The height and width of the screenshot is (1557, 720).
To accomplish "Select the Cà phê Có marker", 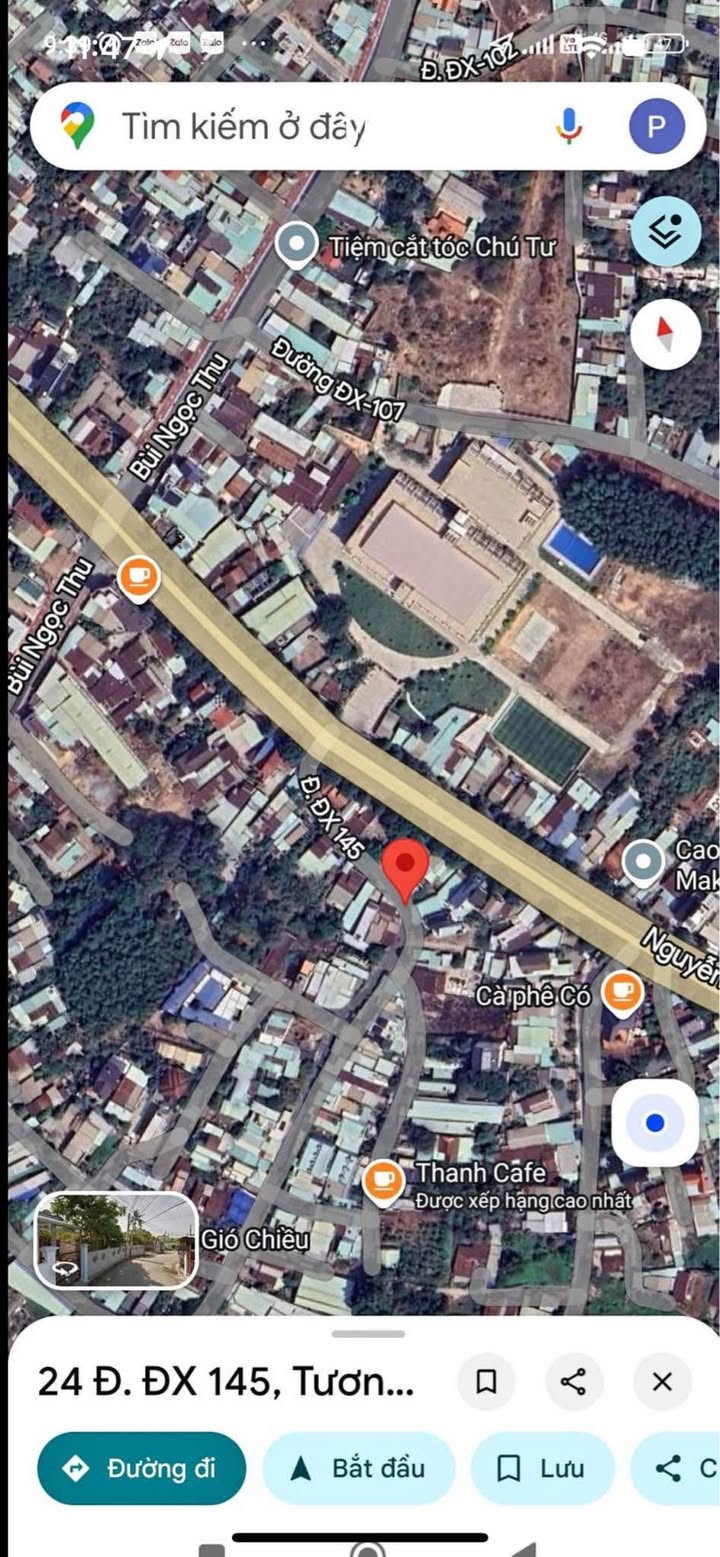I will [623, 992].
